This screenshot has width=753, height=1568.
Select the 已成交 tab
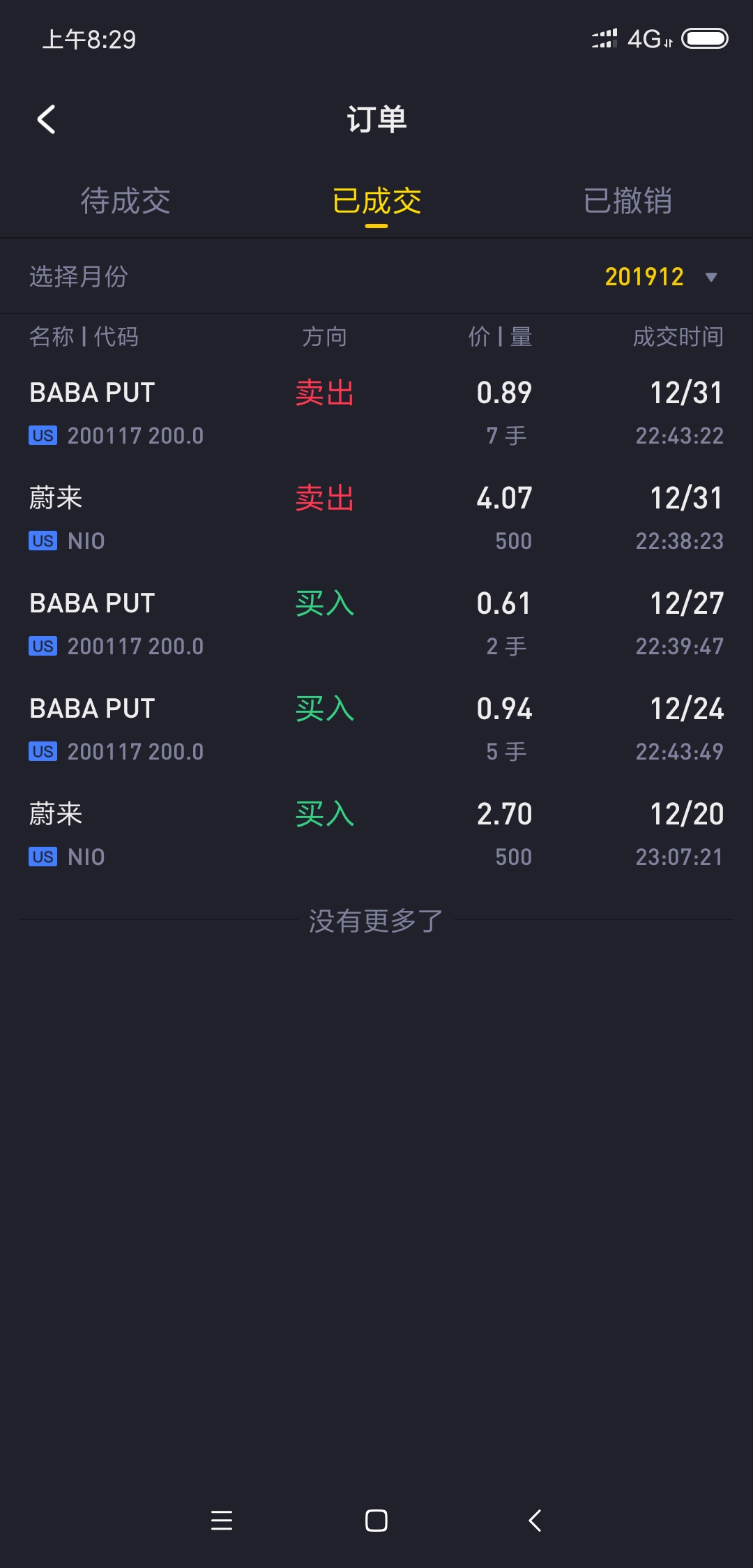[376, 201]
